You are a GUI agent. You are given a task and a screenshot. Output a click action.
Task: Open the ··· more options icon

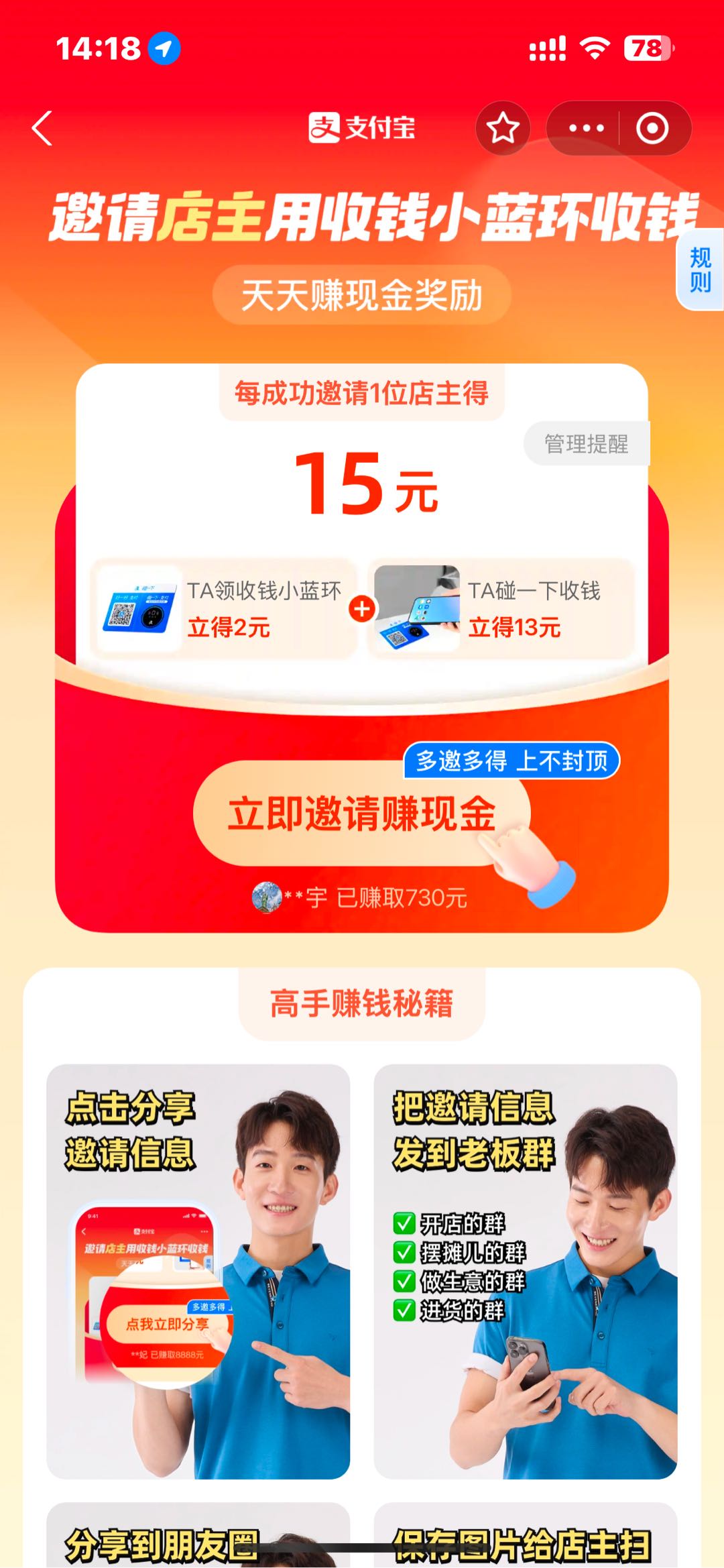coord(585,128)
